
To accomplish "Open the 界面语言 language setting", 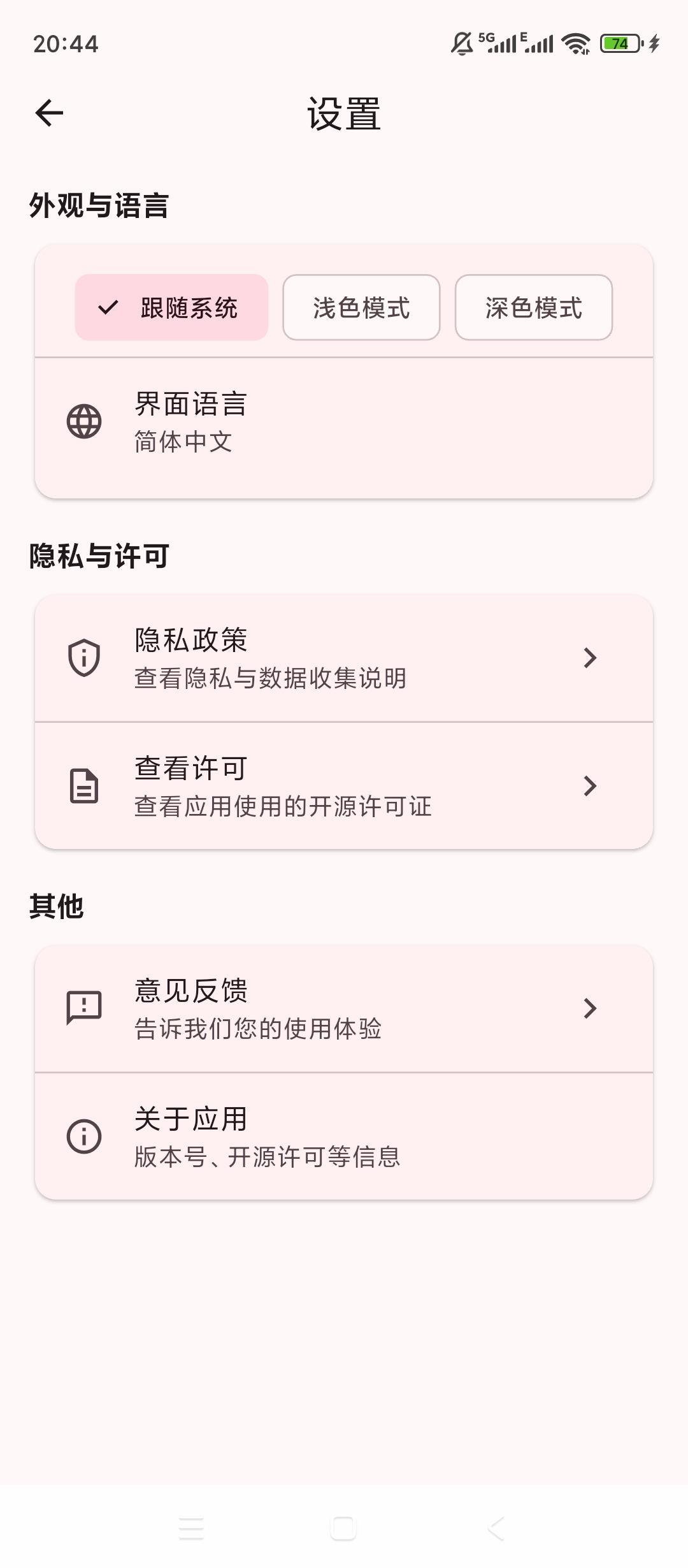I will click(x=344, y=422).
